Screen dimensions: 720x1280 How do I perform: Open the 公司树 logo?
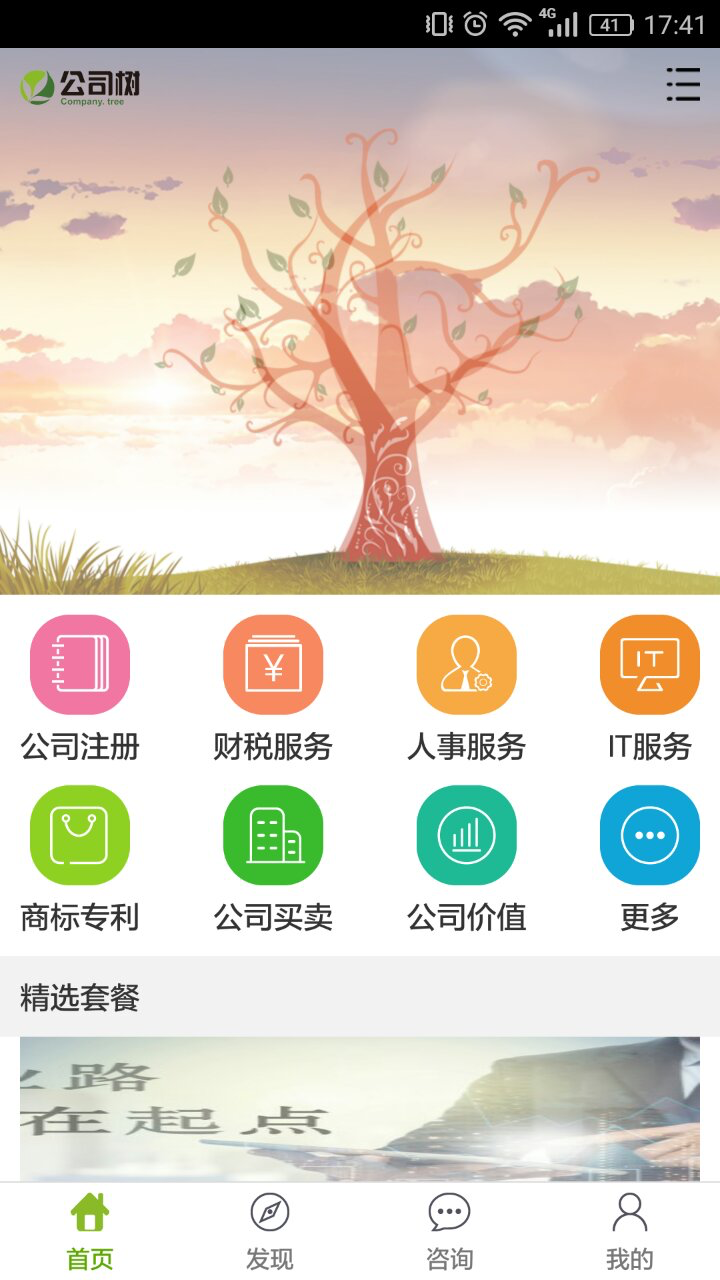coord(80,88)
